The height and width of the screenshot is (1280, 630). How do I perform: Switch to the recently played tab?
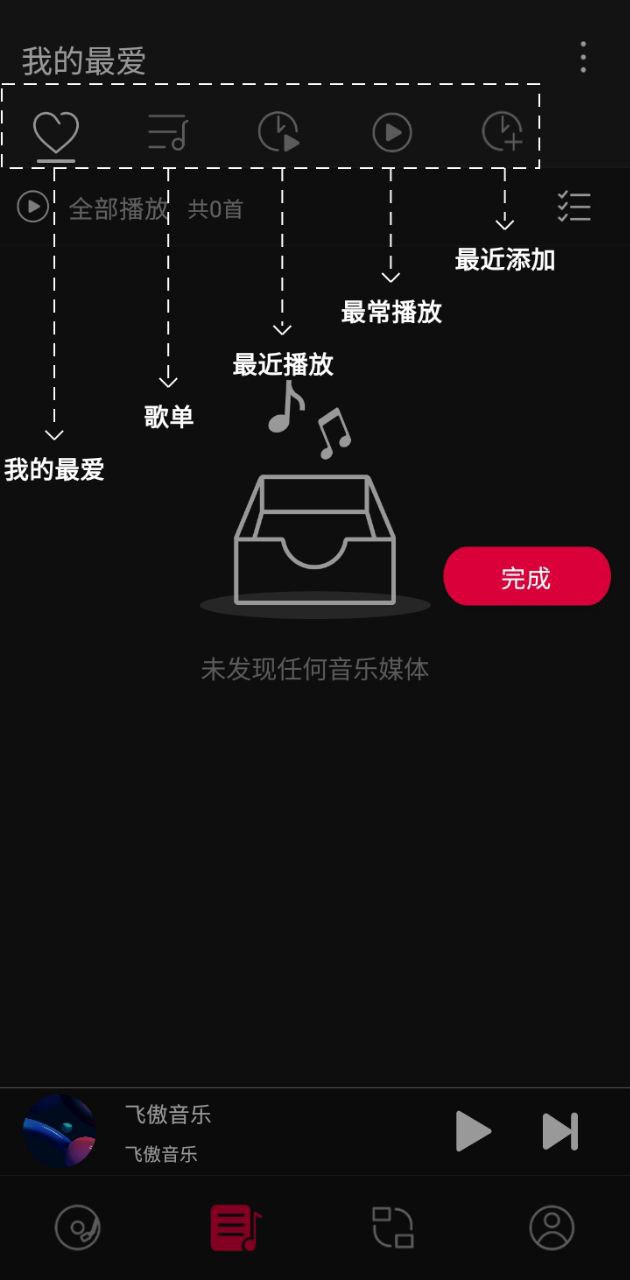point(279,132)
